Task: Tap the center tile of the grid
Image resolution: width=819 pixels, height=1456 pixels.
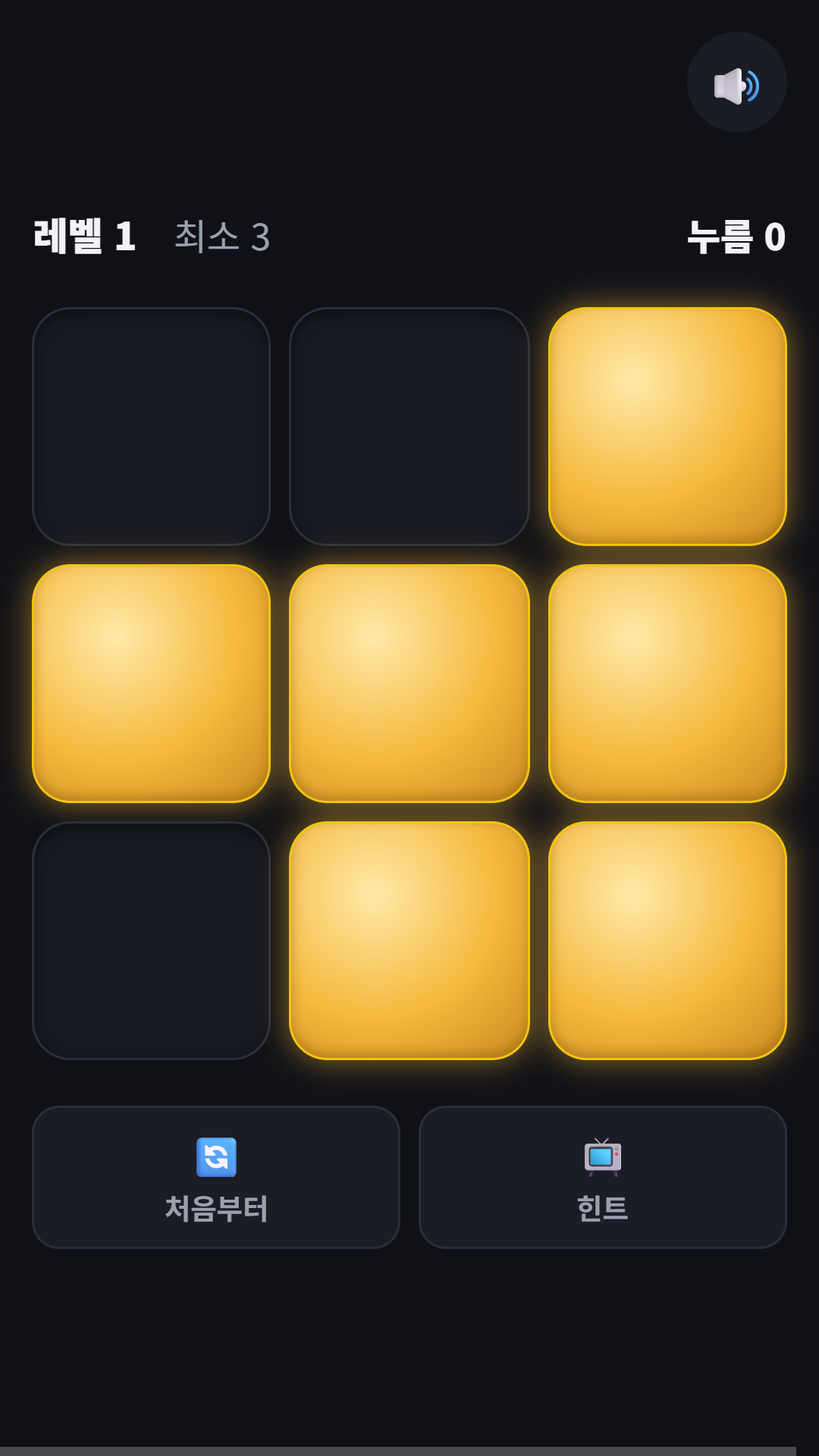Action: pyautogui.click(x=409, y=683)
